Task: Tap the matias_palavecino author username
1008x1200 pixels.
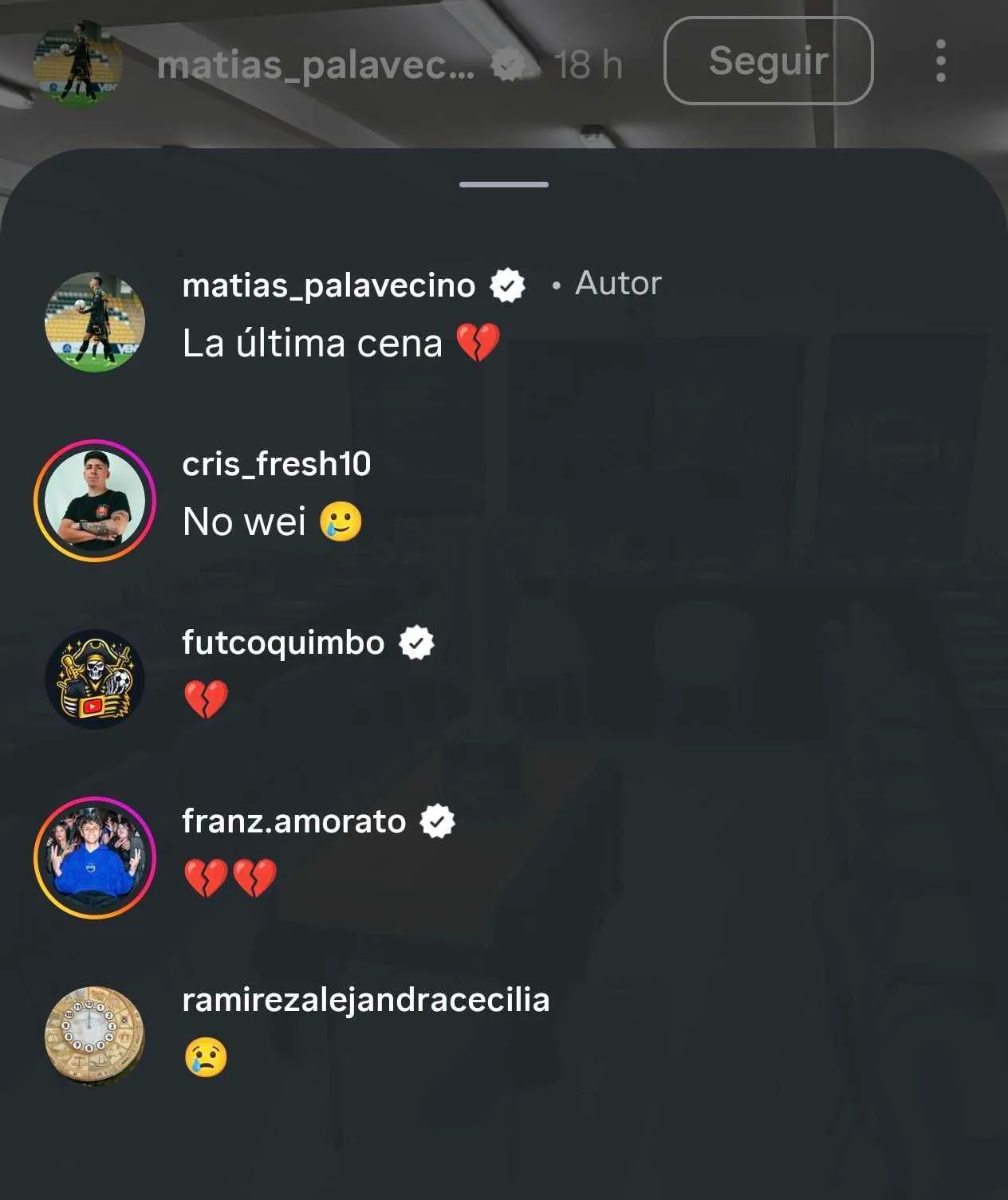Action: pyautogui.click(x=329, y=285)
